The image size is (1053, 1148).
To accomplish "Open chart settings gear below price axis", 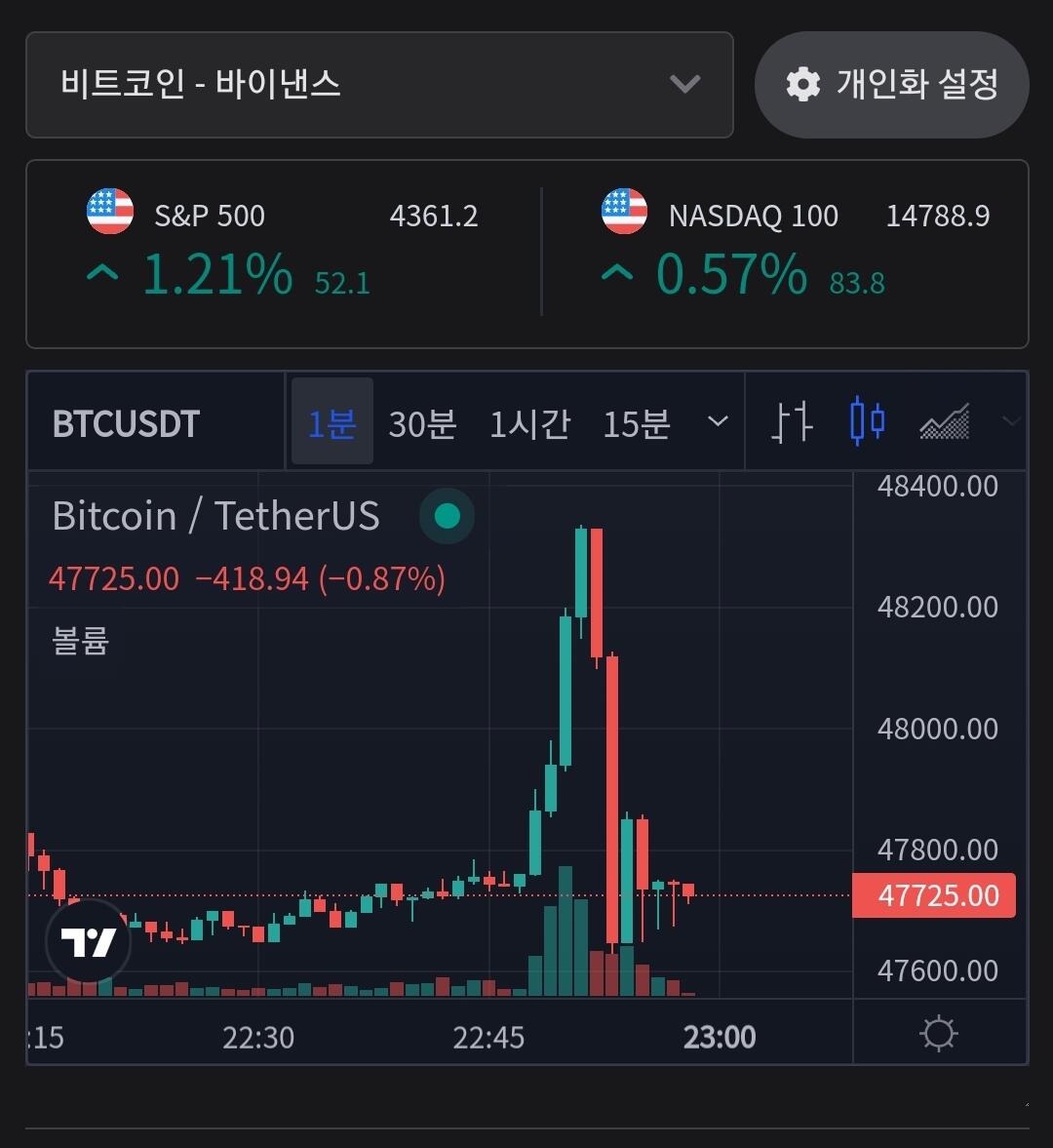I will pyautogui.click(x=938, y=1034).
